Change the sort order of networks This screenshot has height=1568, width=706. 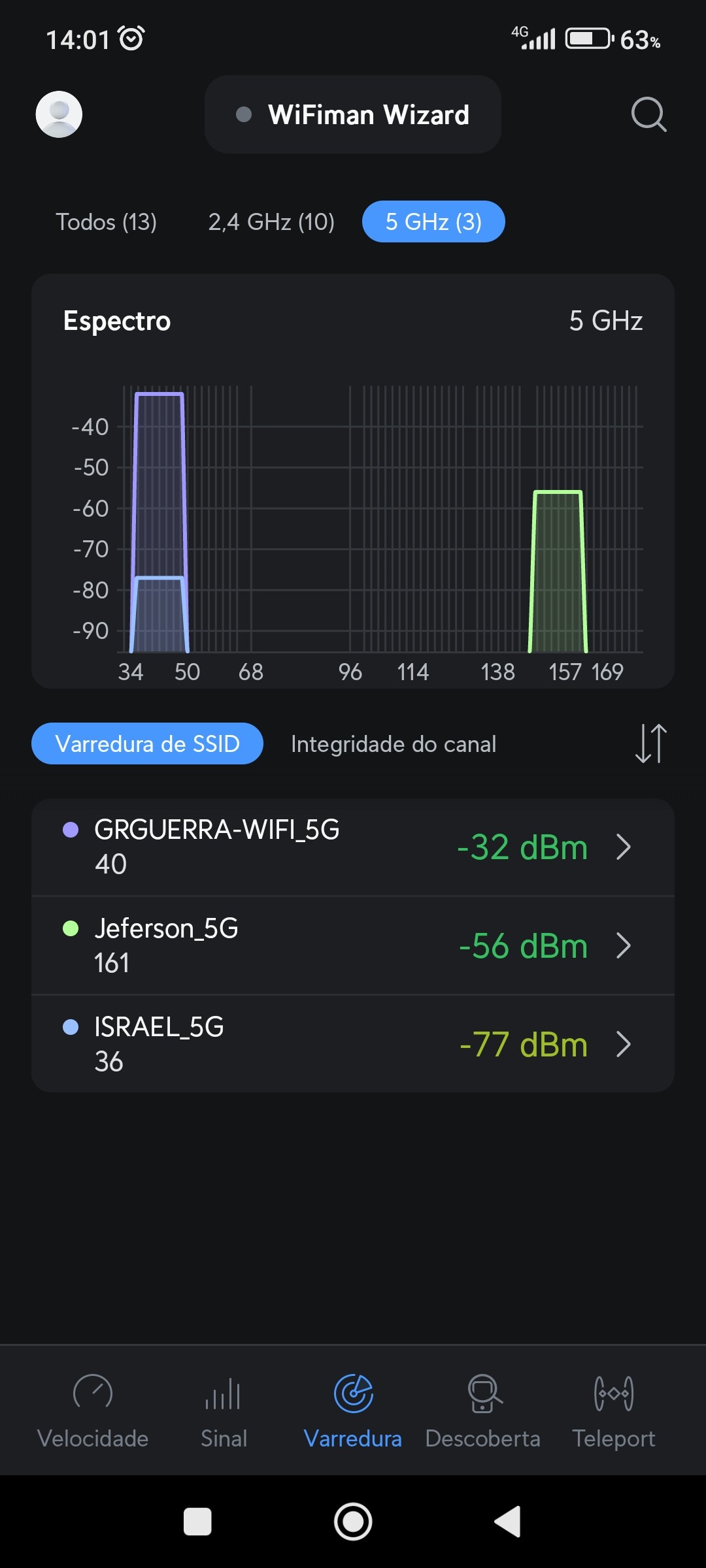tap(650, 743)
